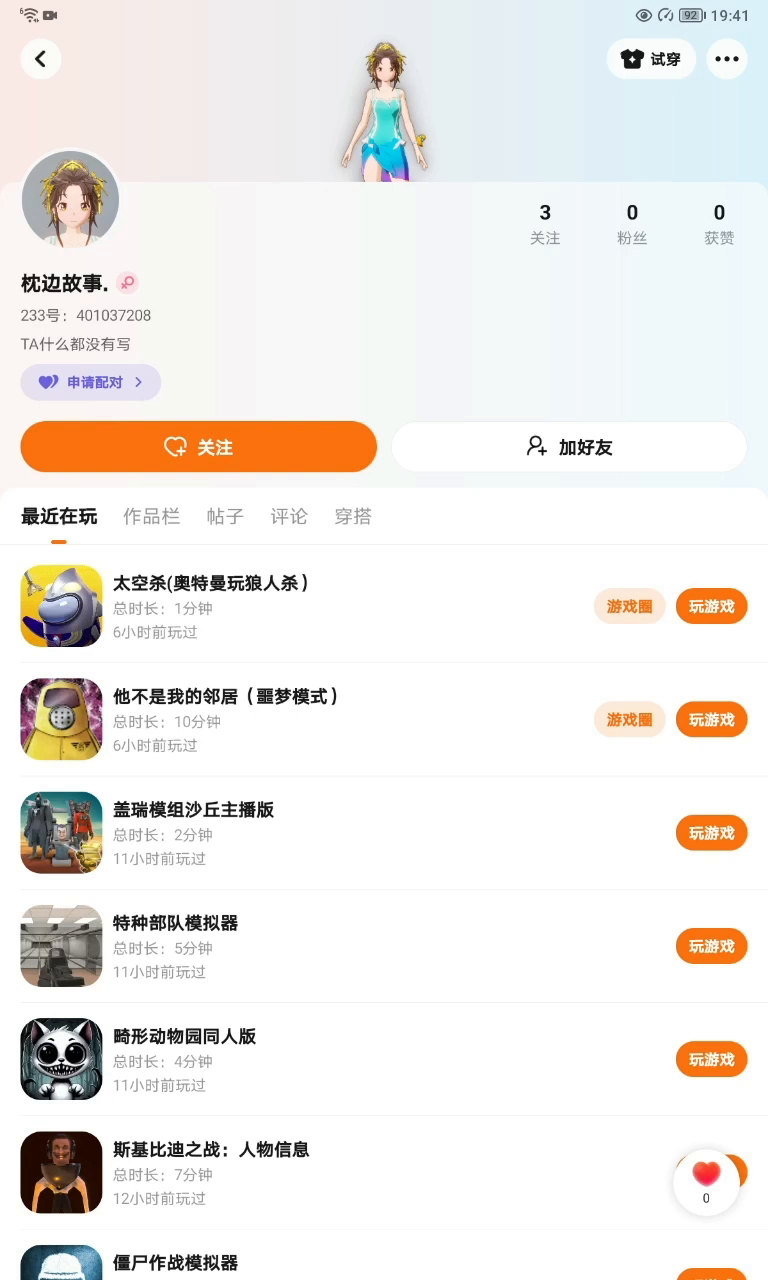
Task: Go back using the top-left arrow
Action: pos(41,59)
